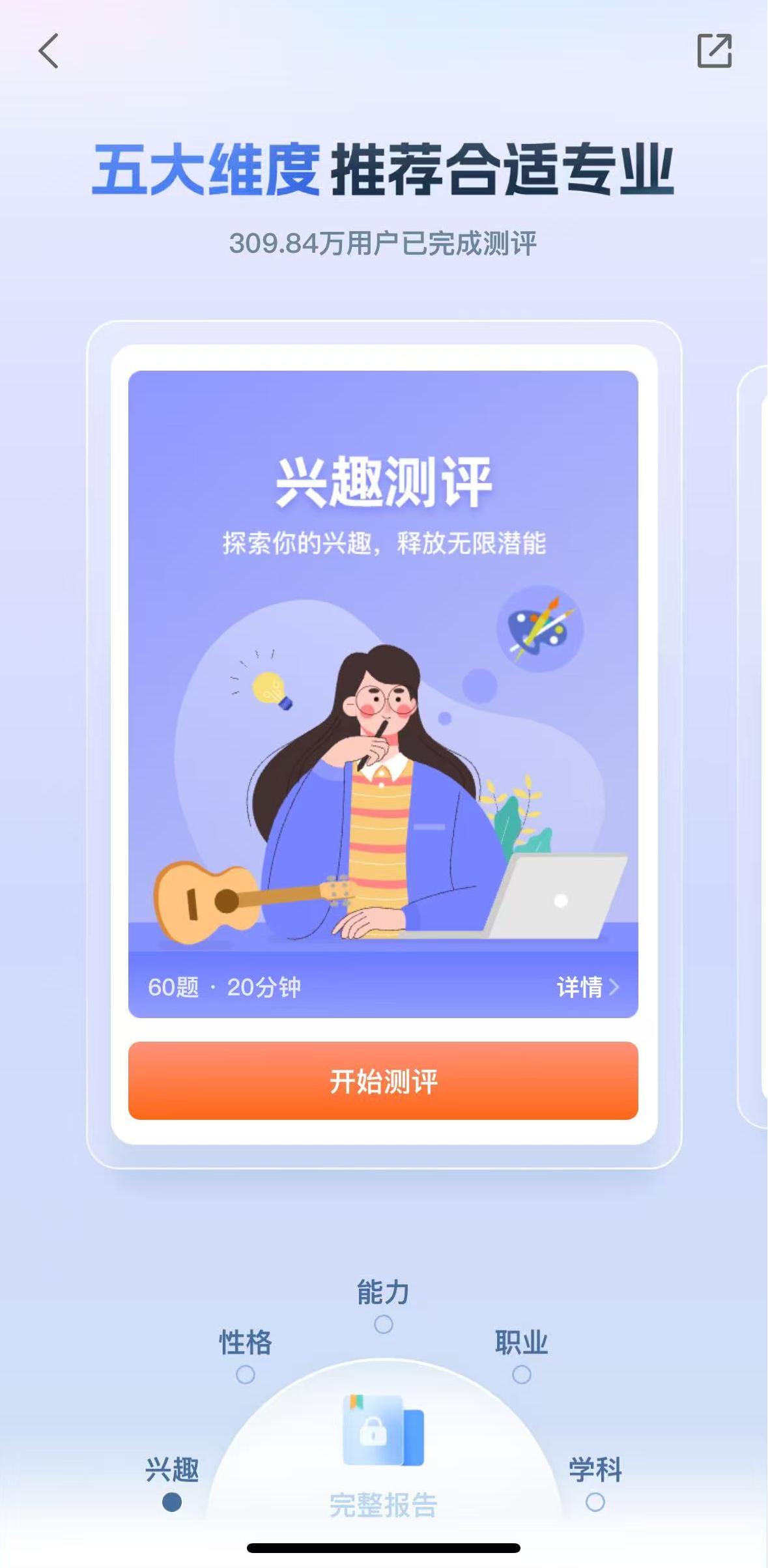View 详情 of the interest assessment
The width and height of the screenshot is (768, 1568).
point(586,987)
